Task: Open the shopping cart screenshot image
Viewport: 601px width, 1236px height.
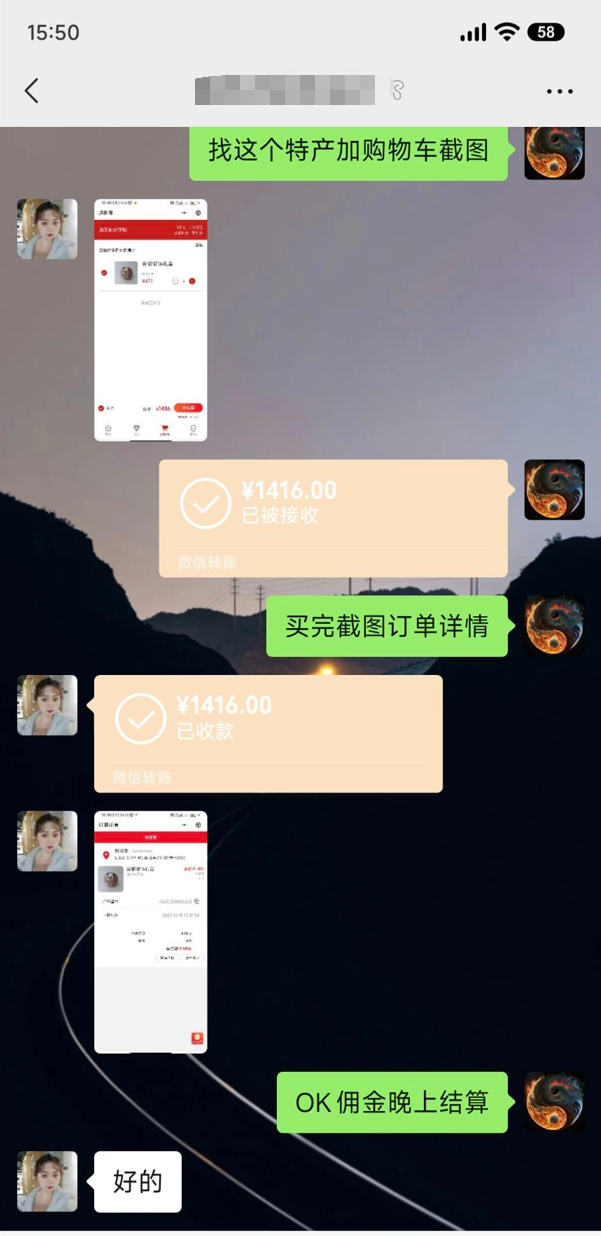Action: (151, 320)
